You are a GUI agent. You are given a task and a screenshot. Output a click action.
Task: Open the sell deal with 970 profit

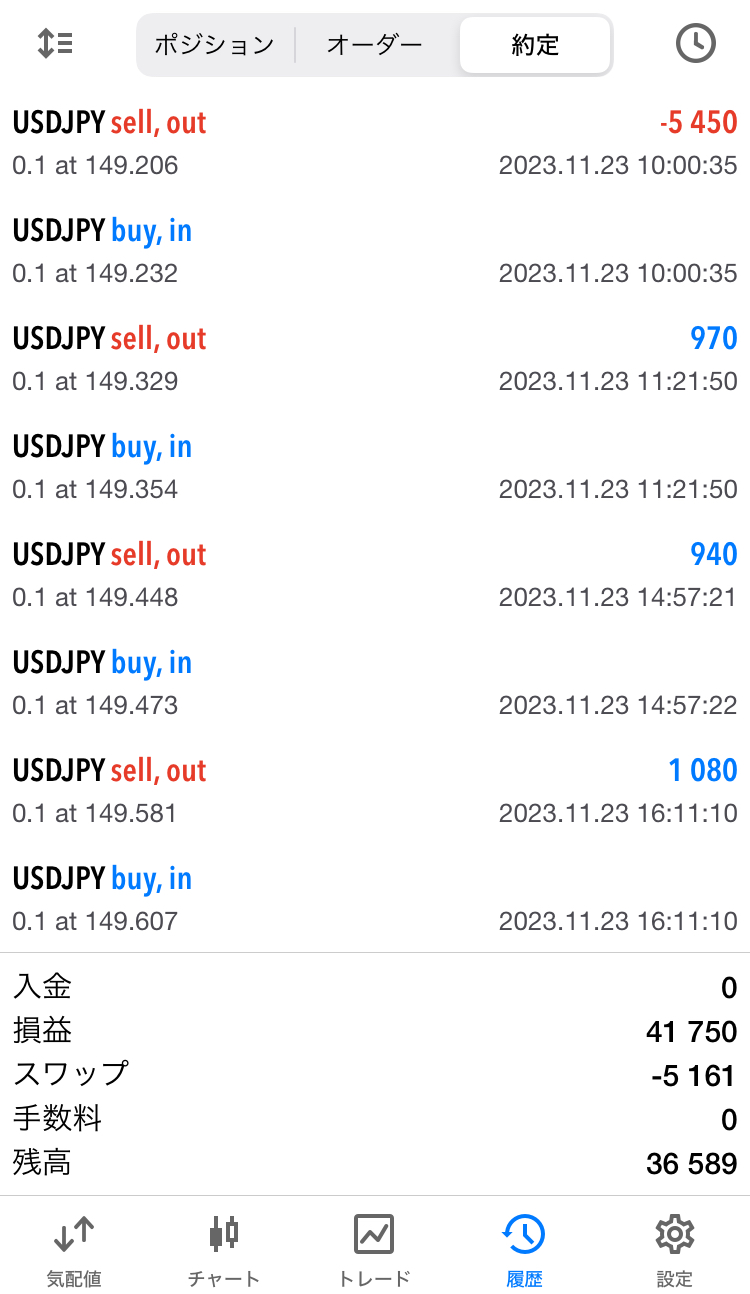point(375,359)
